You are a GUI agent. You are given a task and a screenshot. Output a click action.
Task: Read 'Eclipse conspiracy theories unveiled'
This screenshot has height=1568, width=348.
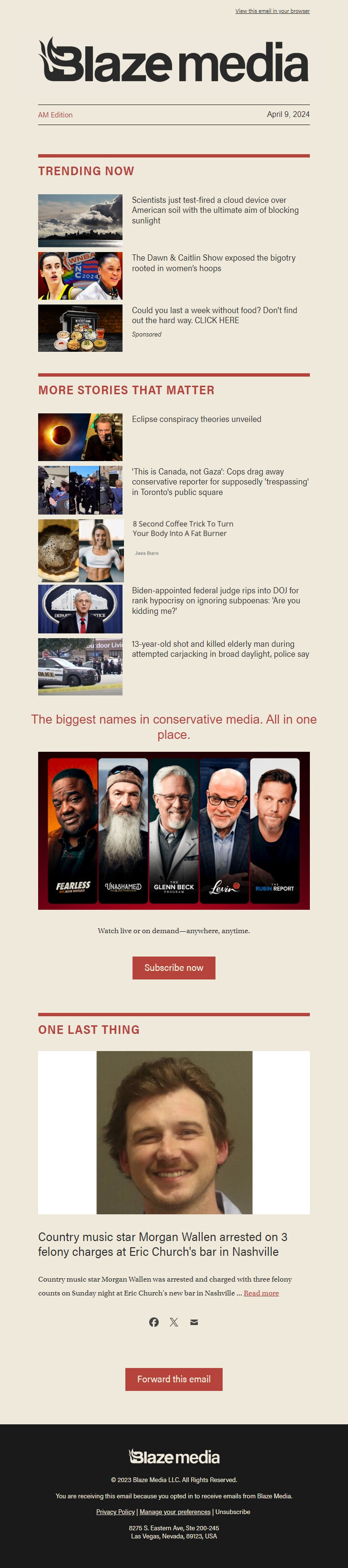196,420
